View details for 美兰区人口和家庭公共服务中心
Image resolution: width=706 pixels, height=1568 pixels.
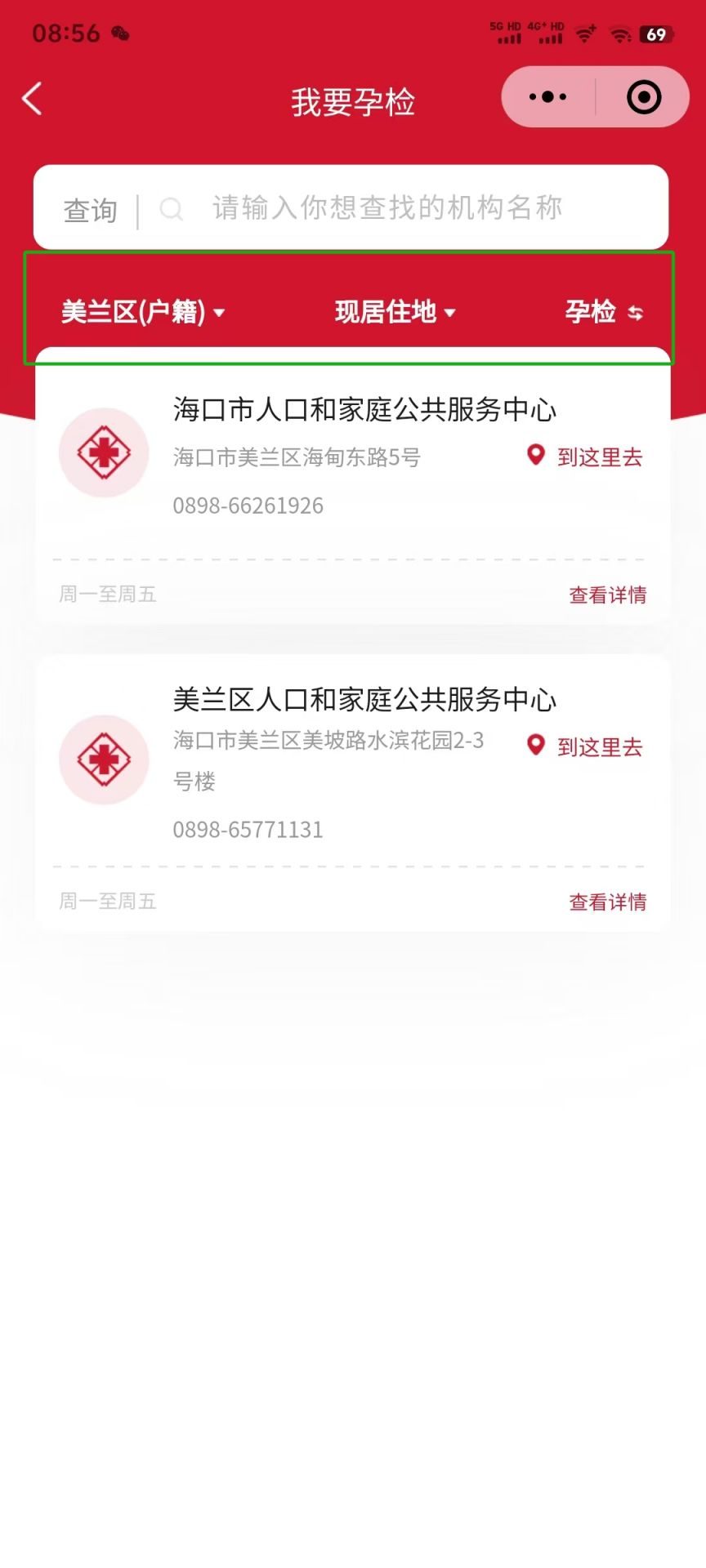tap(607, 902)
